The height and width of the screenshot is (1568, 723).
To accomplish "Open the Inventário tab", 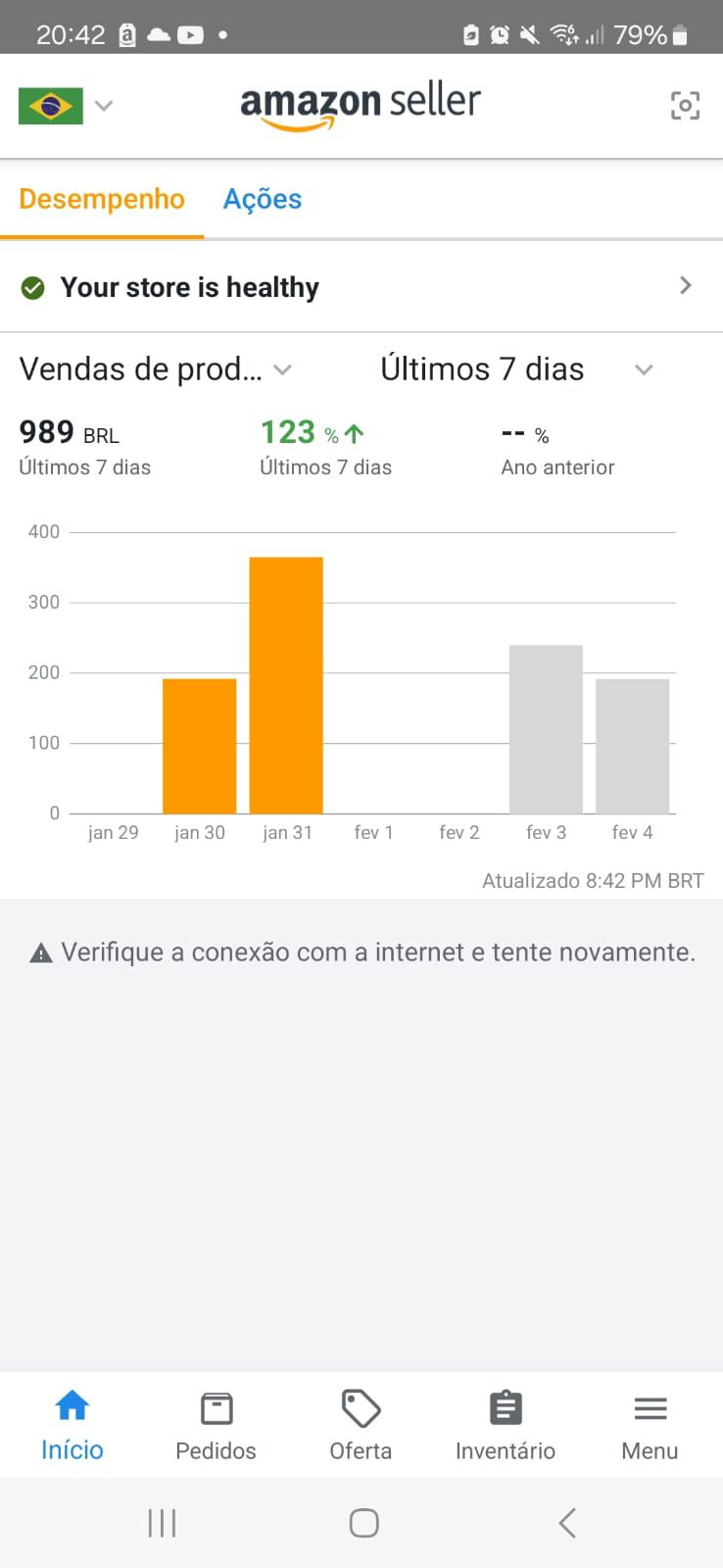I will pyautogui.click(x=505, y=1425).
